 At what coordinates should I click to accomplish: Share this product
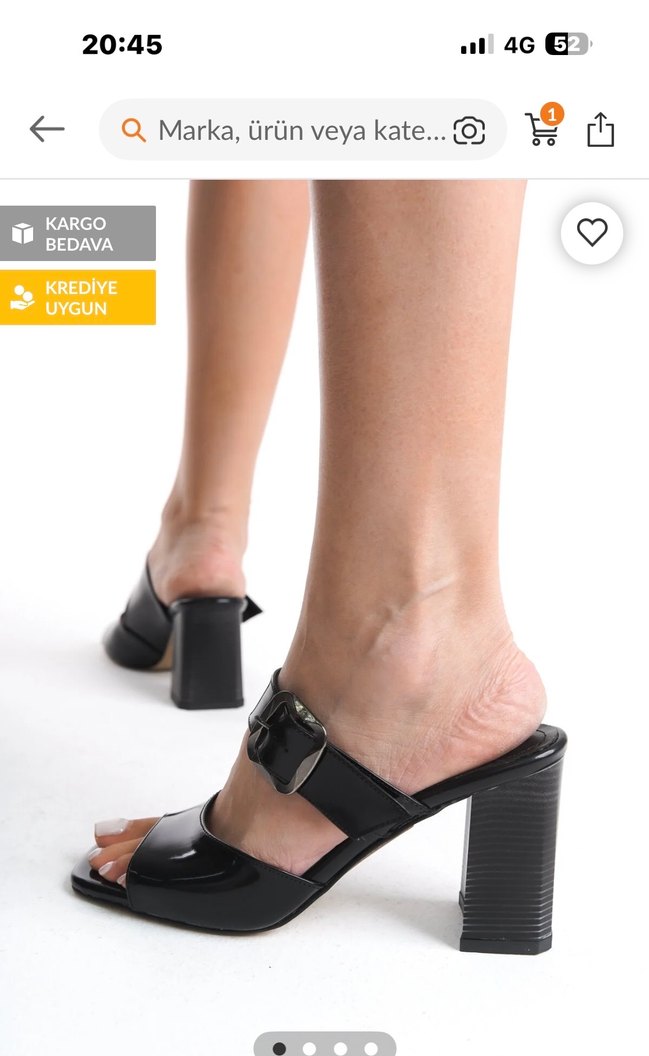pos(600,129)
